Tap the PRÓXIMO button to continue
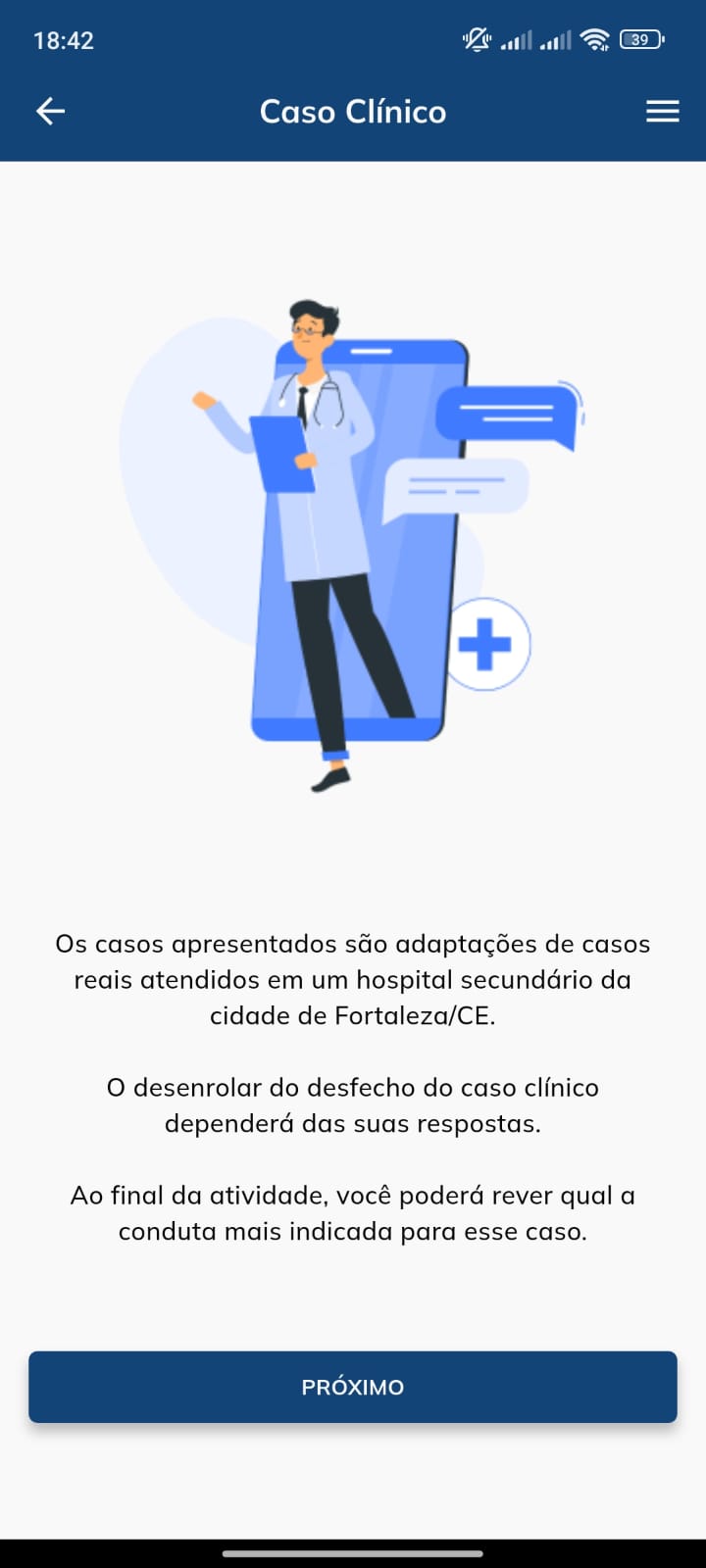Image resolution: width=706 pixels, height=1568 pixels. [353, 1387]
